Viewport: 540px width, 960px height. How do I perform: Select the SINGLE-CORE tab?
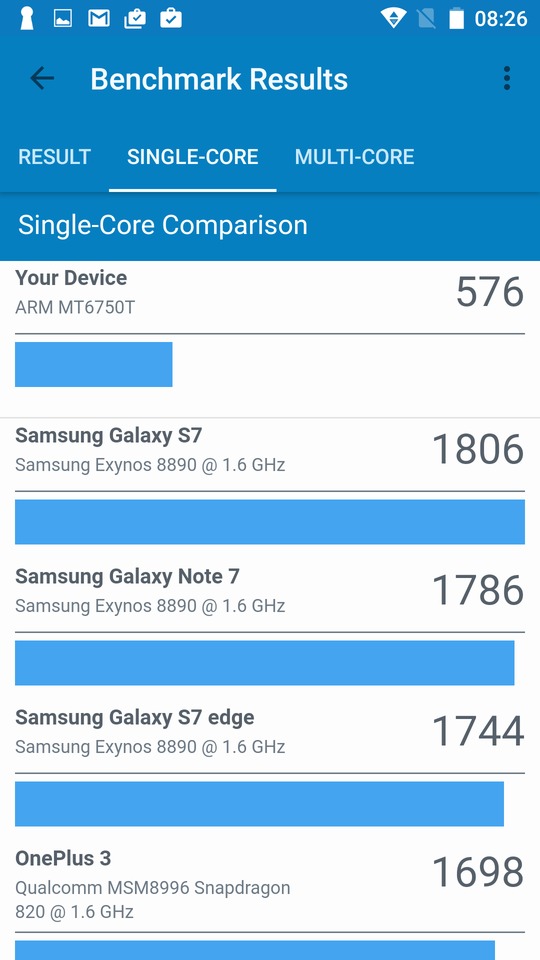[192, 157]
